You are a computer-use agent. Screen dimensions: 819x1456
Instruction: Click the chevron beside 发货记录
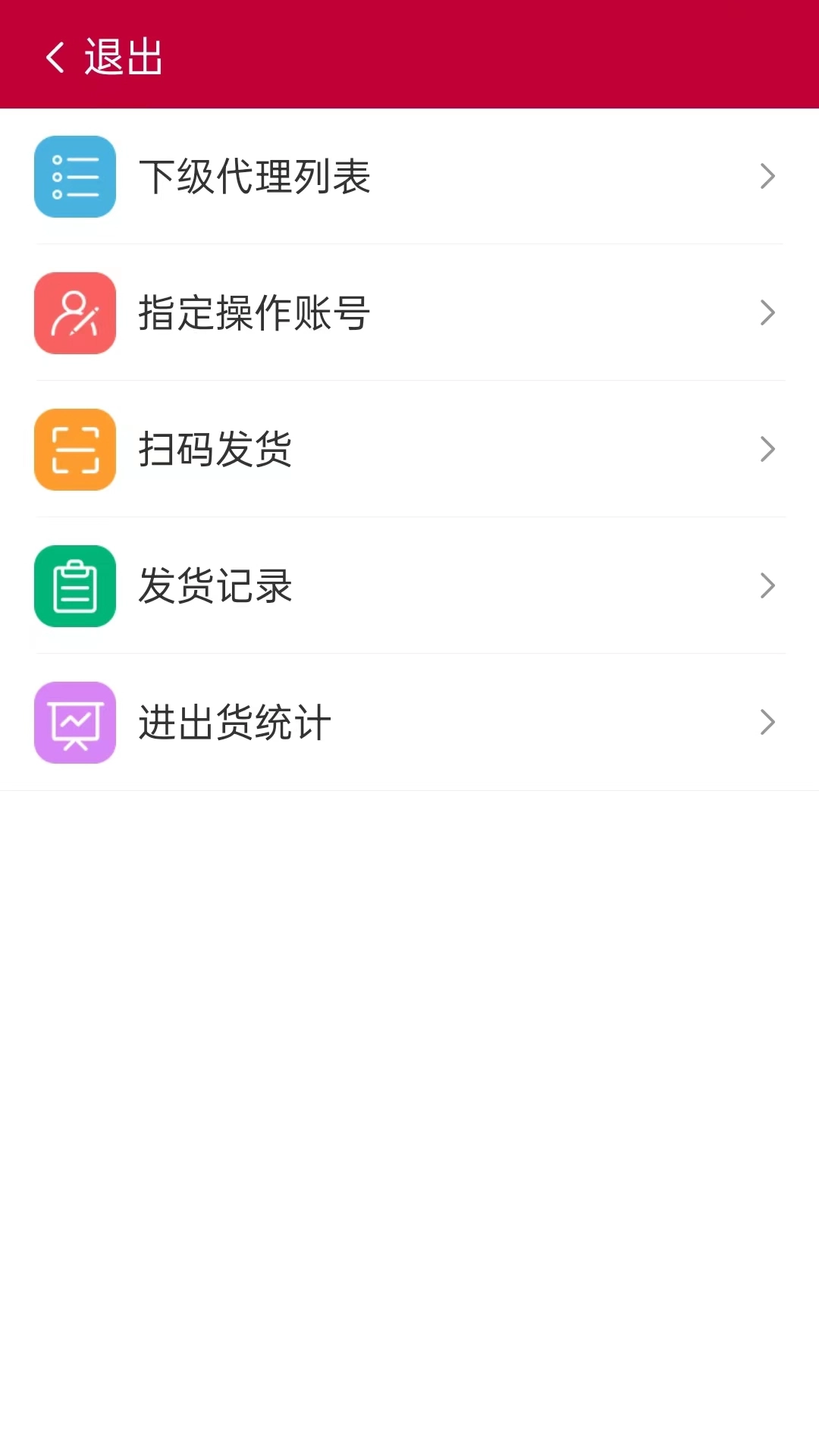click(767, 585)
